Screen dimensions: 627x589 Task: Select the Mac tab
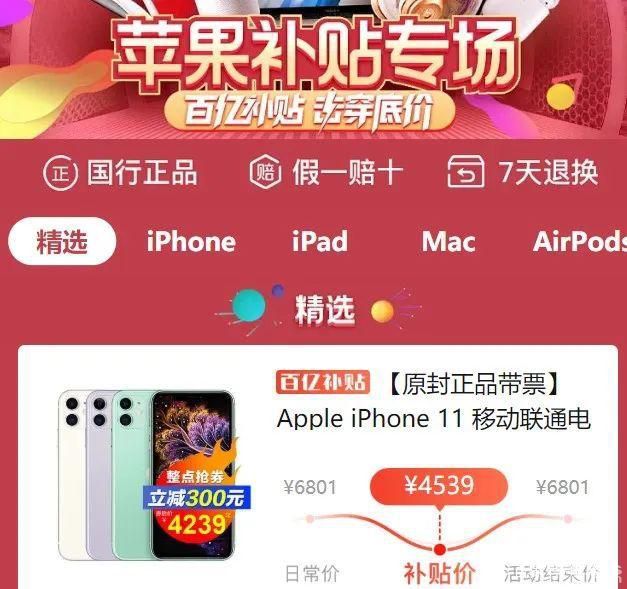coord(448,241)
